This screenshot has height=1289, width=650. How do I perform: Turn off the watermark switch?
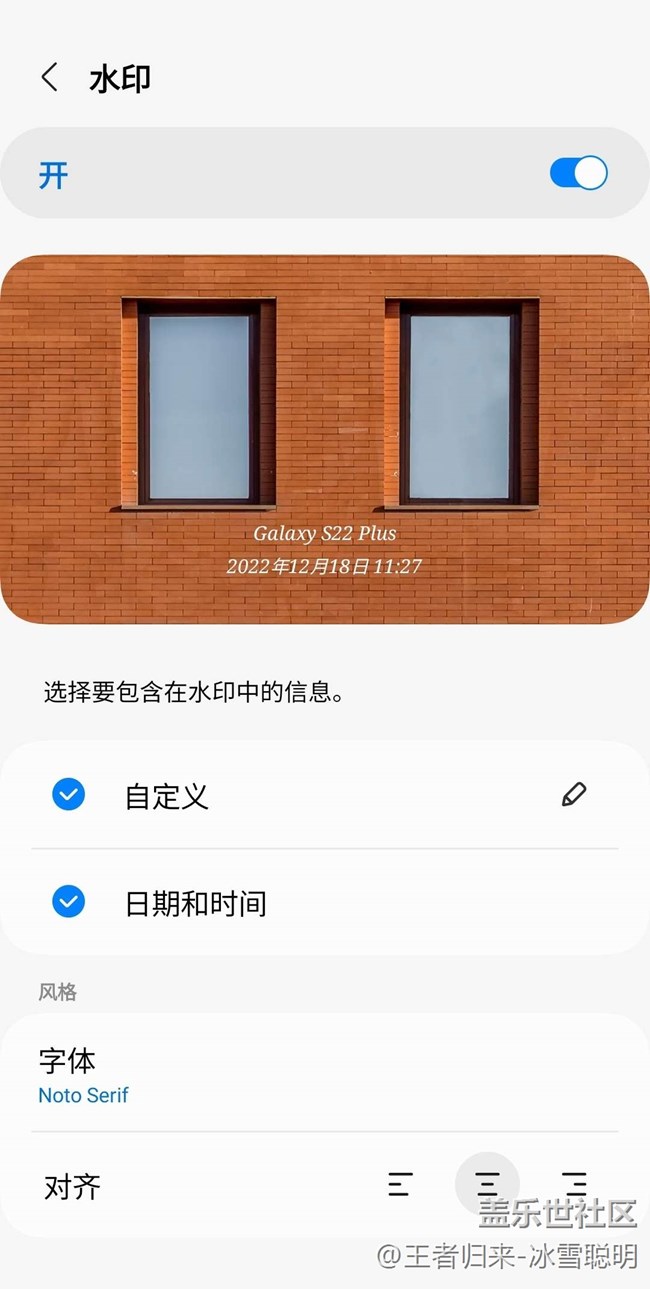pos(578,173)
